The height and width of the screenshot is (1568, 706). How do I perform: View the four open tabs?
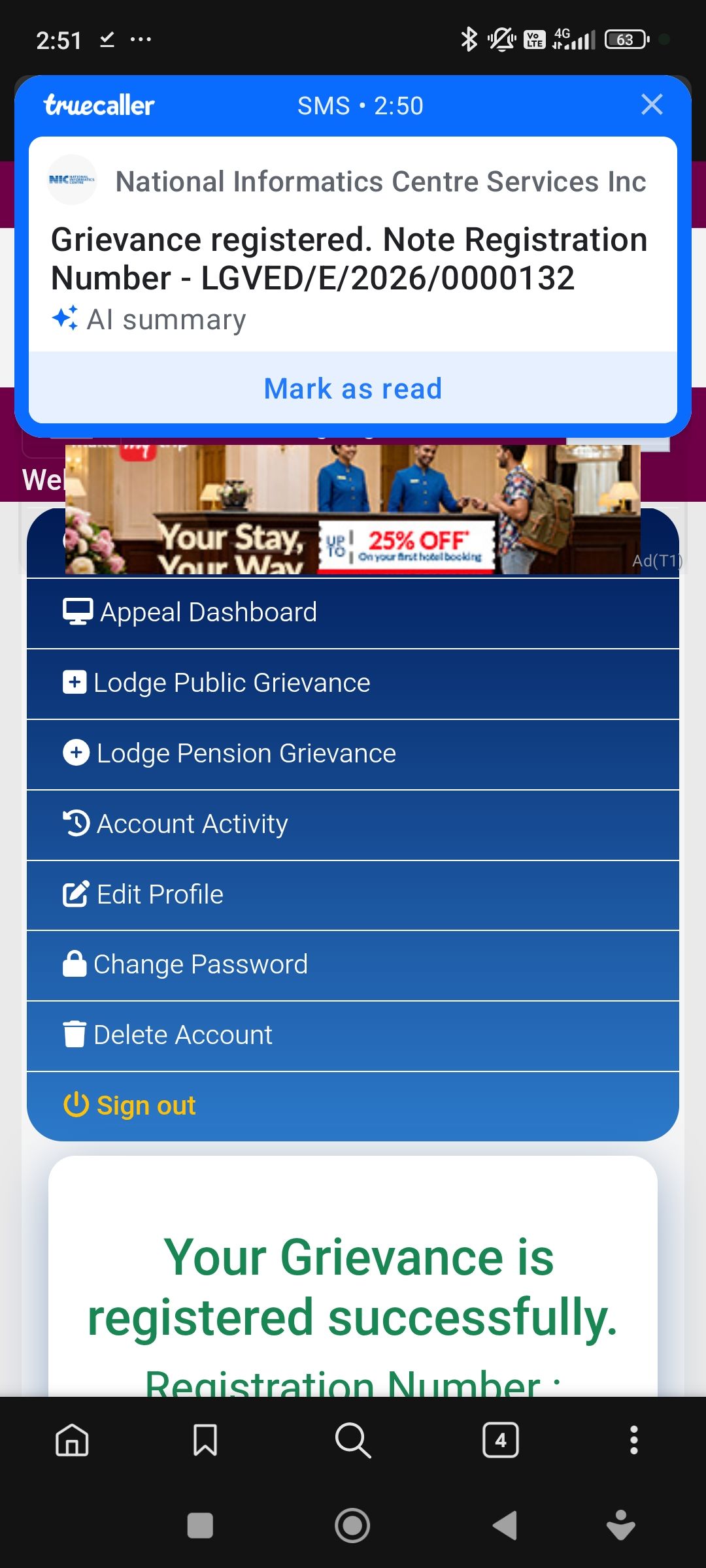pyautogui.click(x=501, y=1440)
